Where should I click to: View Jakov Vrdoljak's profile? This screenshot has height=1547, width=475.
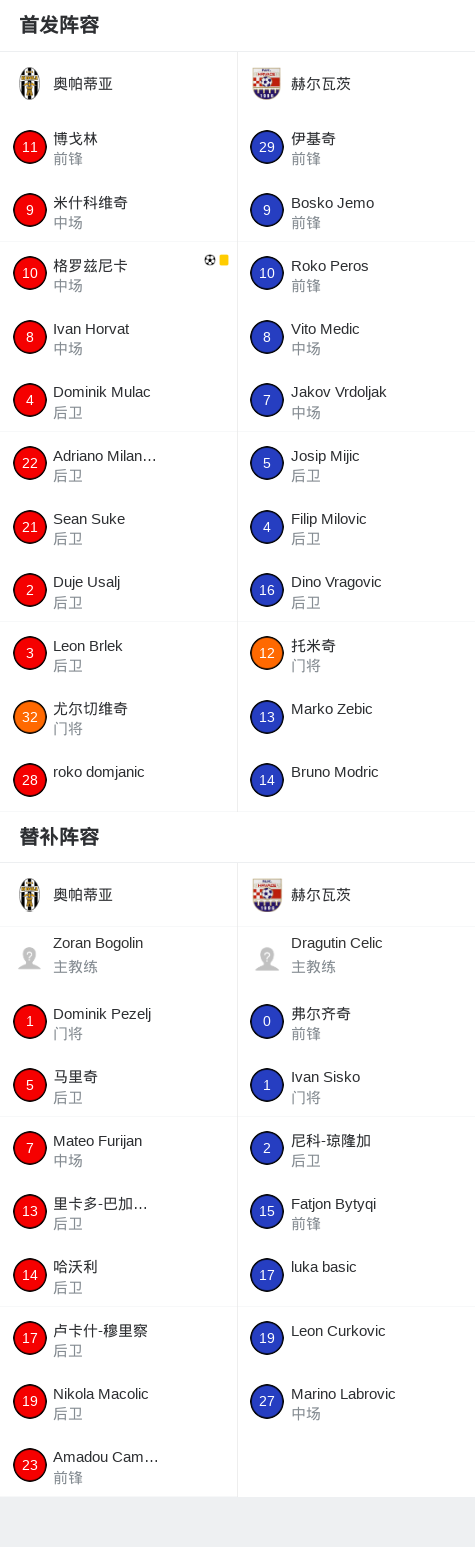click(356, 400)
